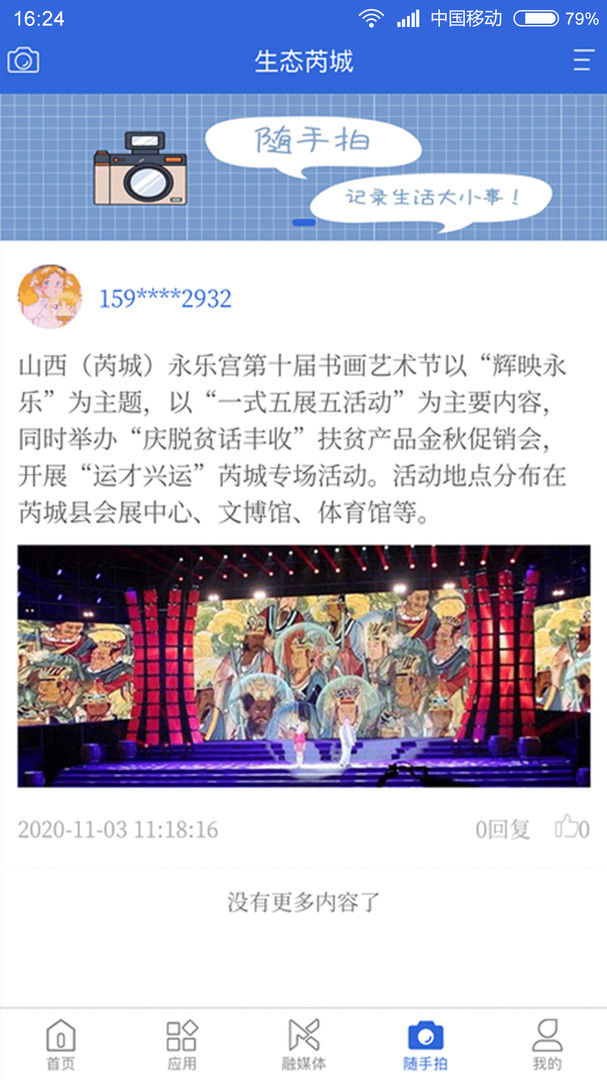Open the username 159****2932
This screenshot has height=1080, width=607.
click(x=165, y=298)
